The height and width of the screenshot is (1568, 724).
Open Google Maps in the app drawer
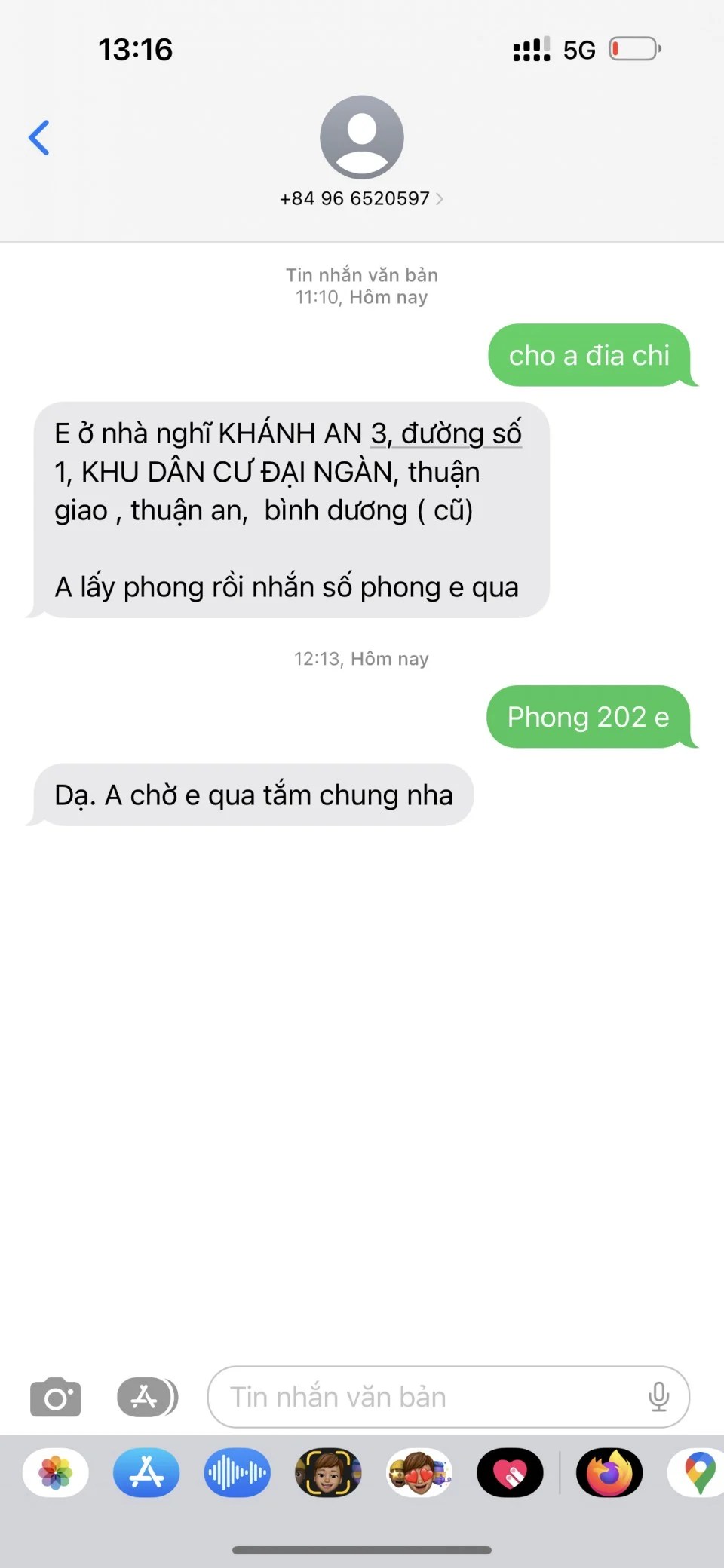point(698,1472)
